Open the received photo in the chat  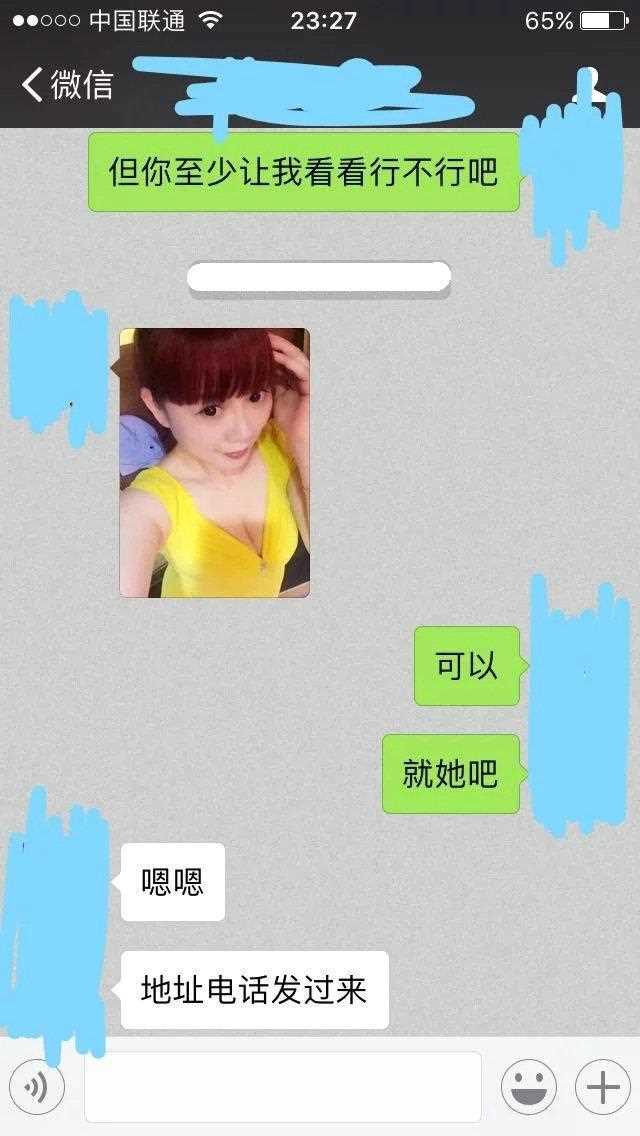click(x=215, y=463)
